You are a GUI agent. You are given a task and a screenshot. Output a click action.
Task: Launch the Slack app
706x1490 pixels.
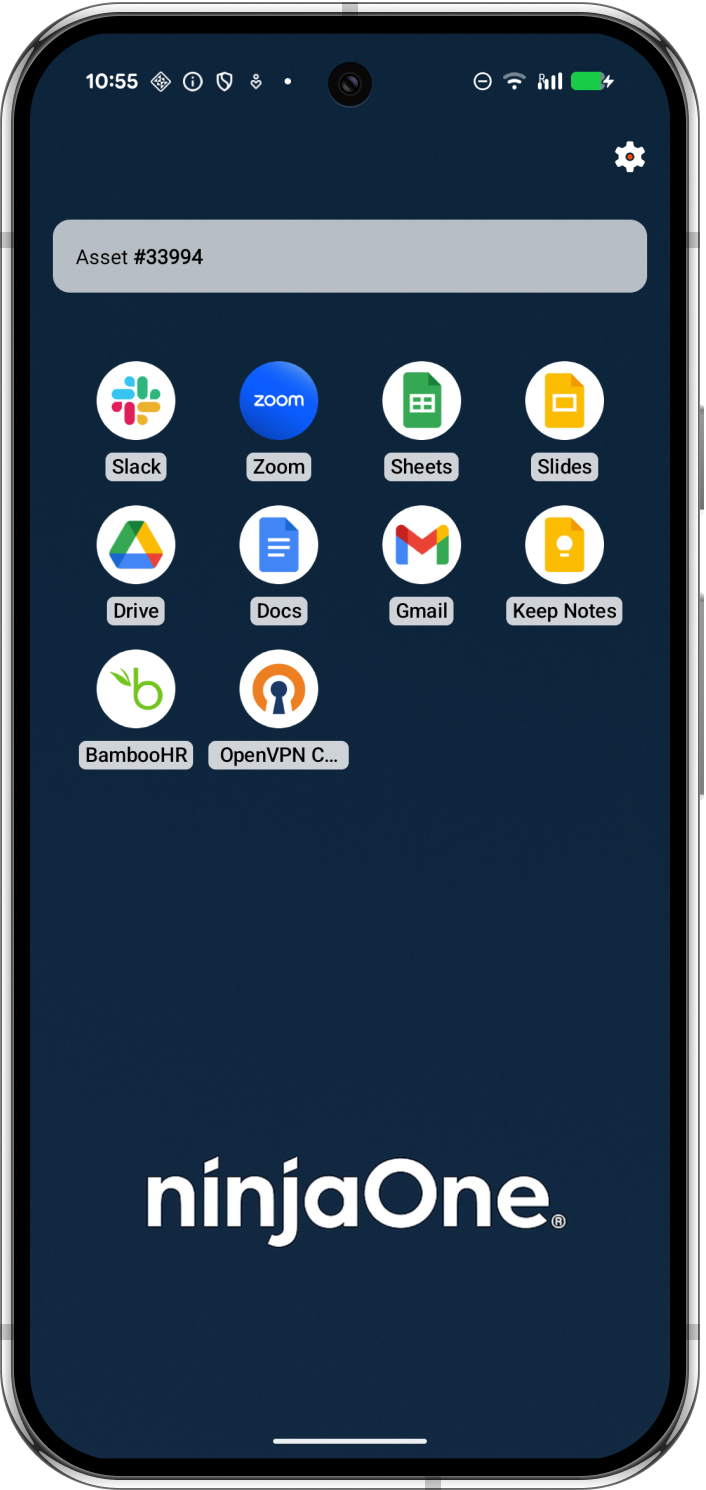(x=136, y=401)
